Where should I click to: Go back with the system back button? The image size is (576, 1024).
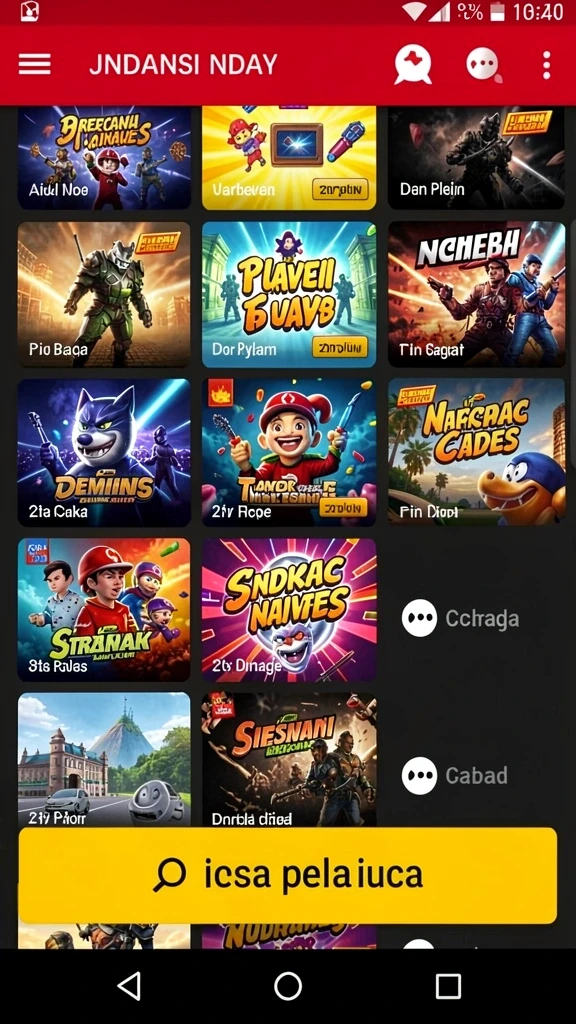[129, 985]
